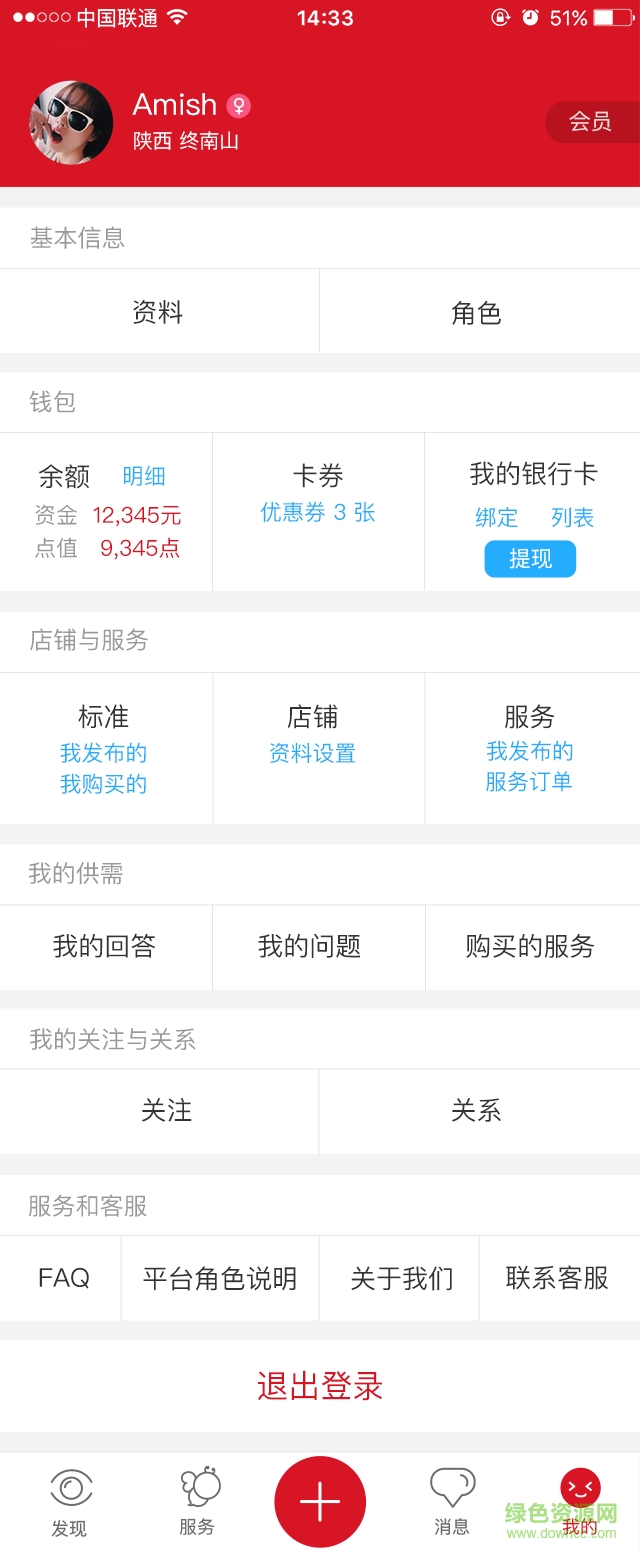
Task: Open 资料设置 under 店铺
Action: point(312,754)
